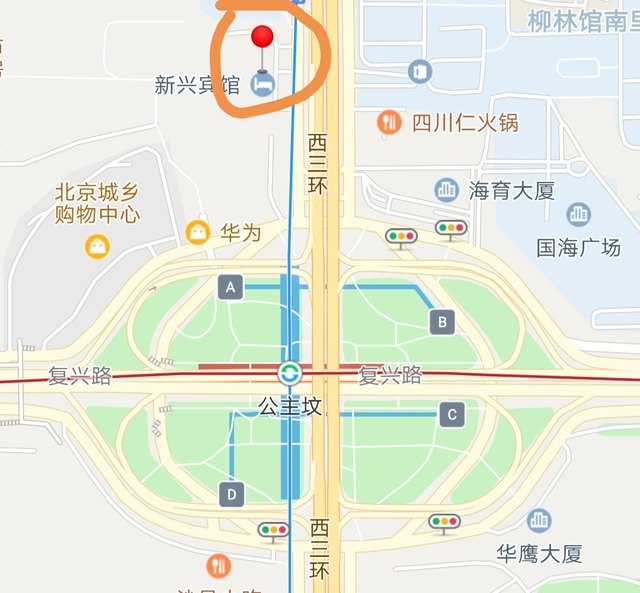Select the 四川仁火锅 restaurant marker

click(389, 123)
